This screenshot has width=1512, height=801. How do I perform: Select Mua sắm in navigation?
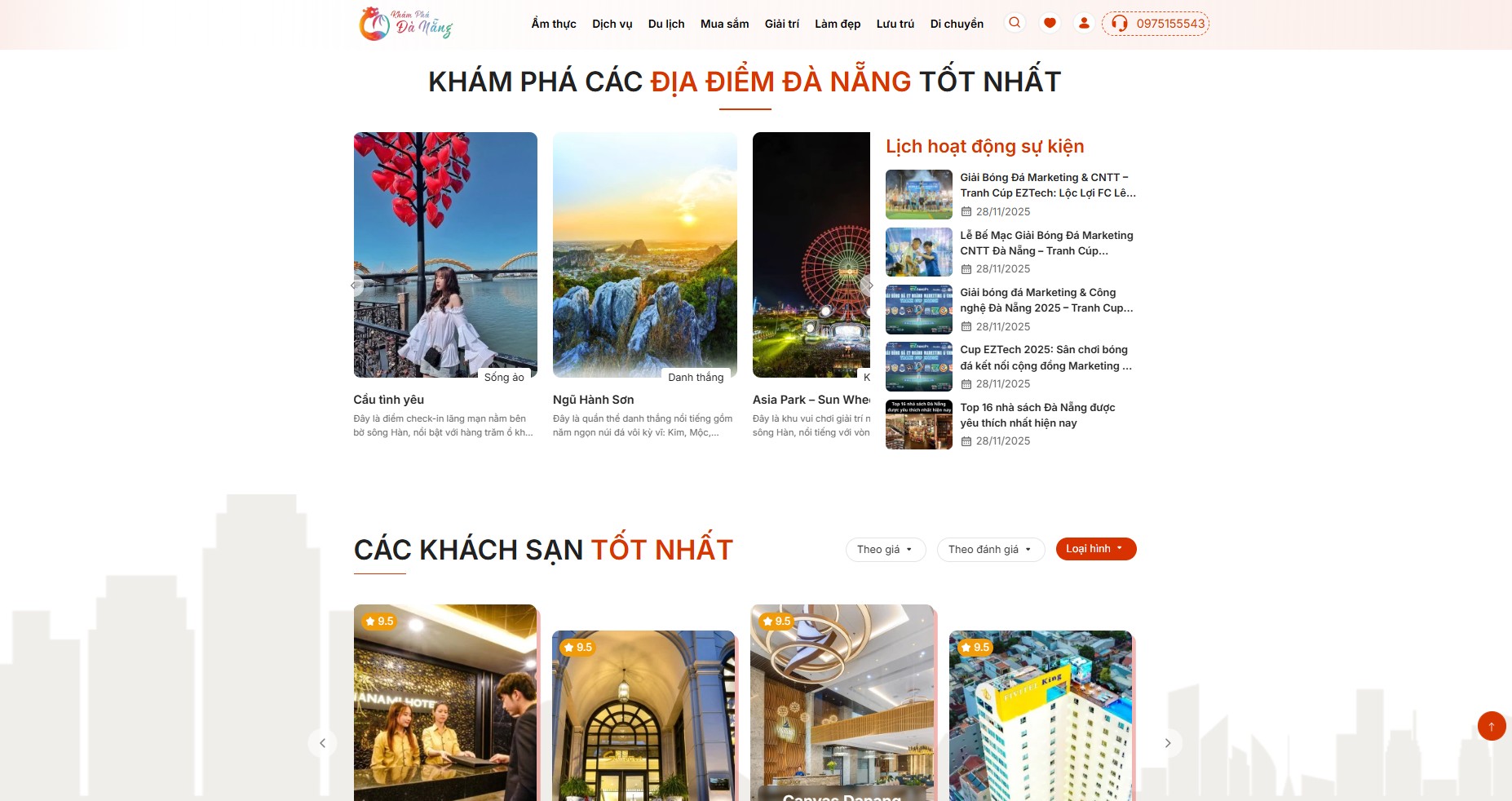click(724, 24)
